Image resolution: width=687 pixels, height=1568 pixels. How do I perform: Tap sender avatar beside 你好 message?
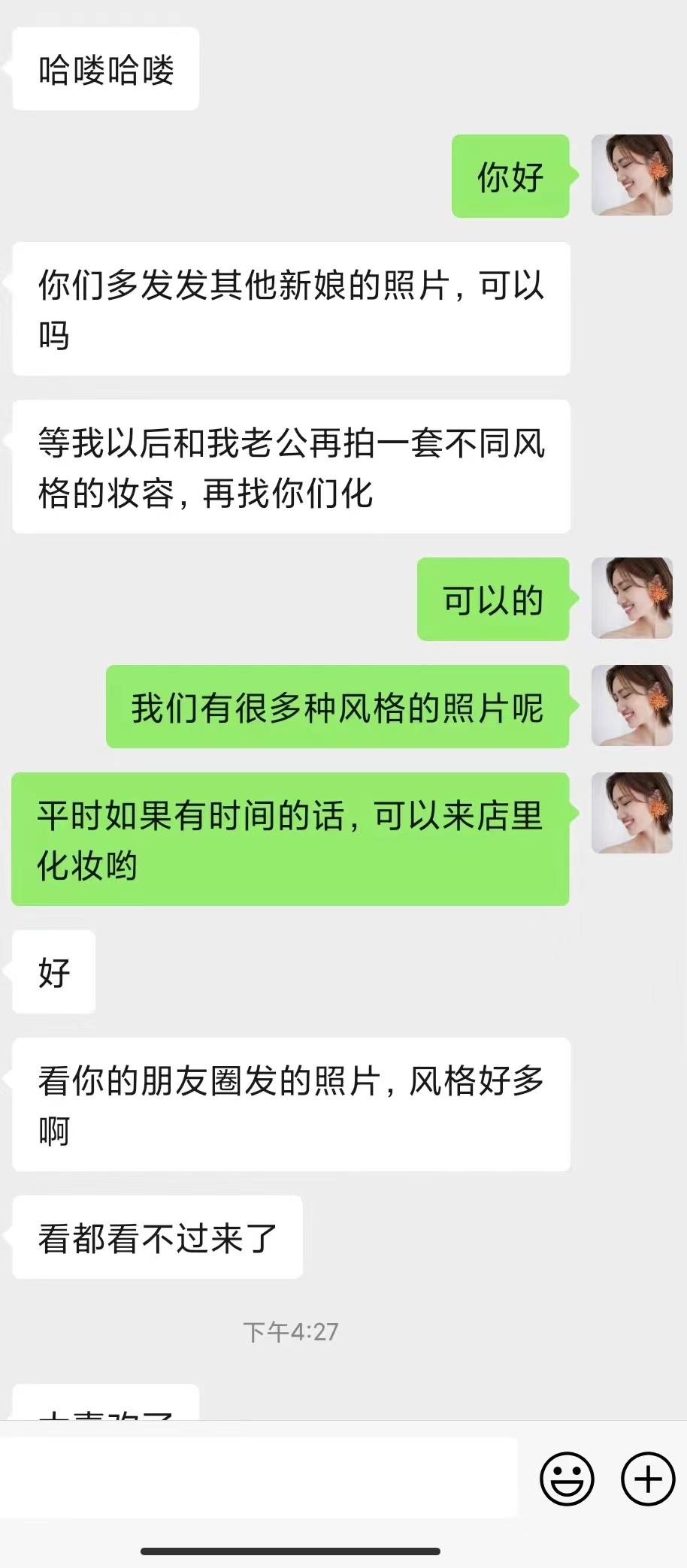tap(631, 176)
